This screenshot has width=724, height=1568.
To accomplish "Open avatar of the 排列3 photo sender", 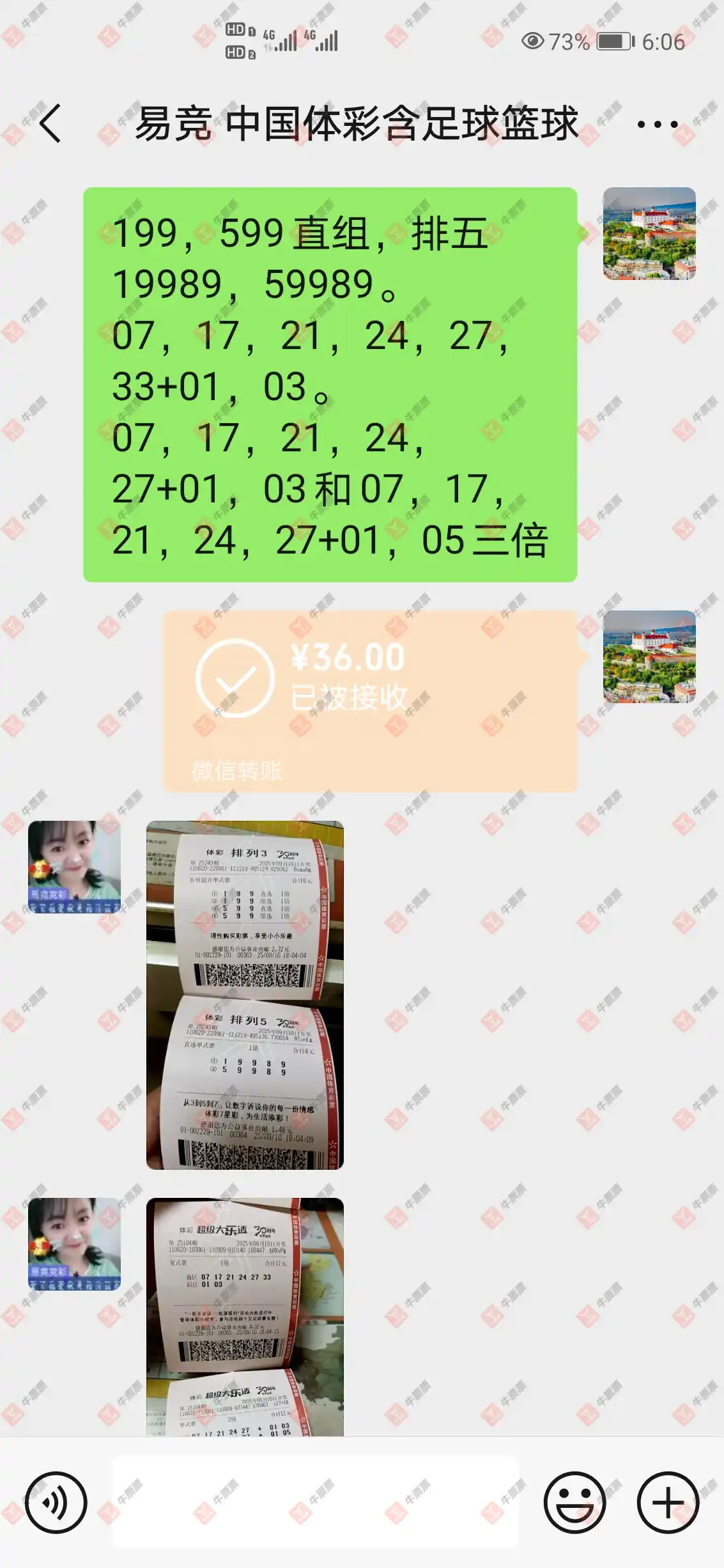I will tap(74, 867).
